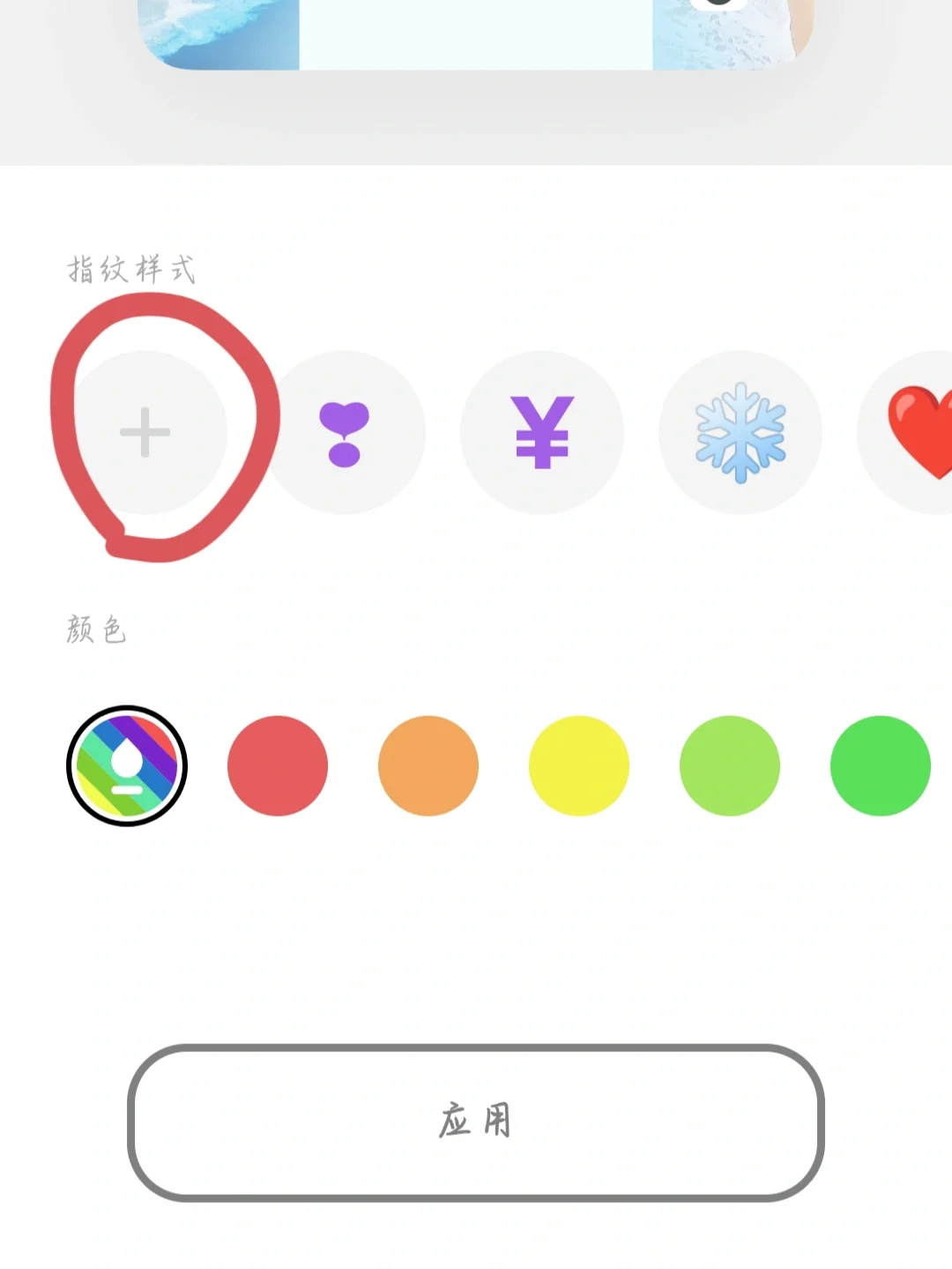
Task: Select the red heart fingerprint style
Action: pos(917,432)
